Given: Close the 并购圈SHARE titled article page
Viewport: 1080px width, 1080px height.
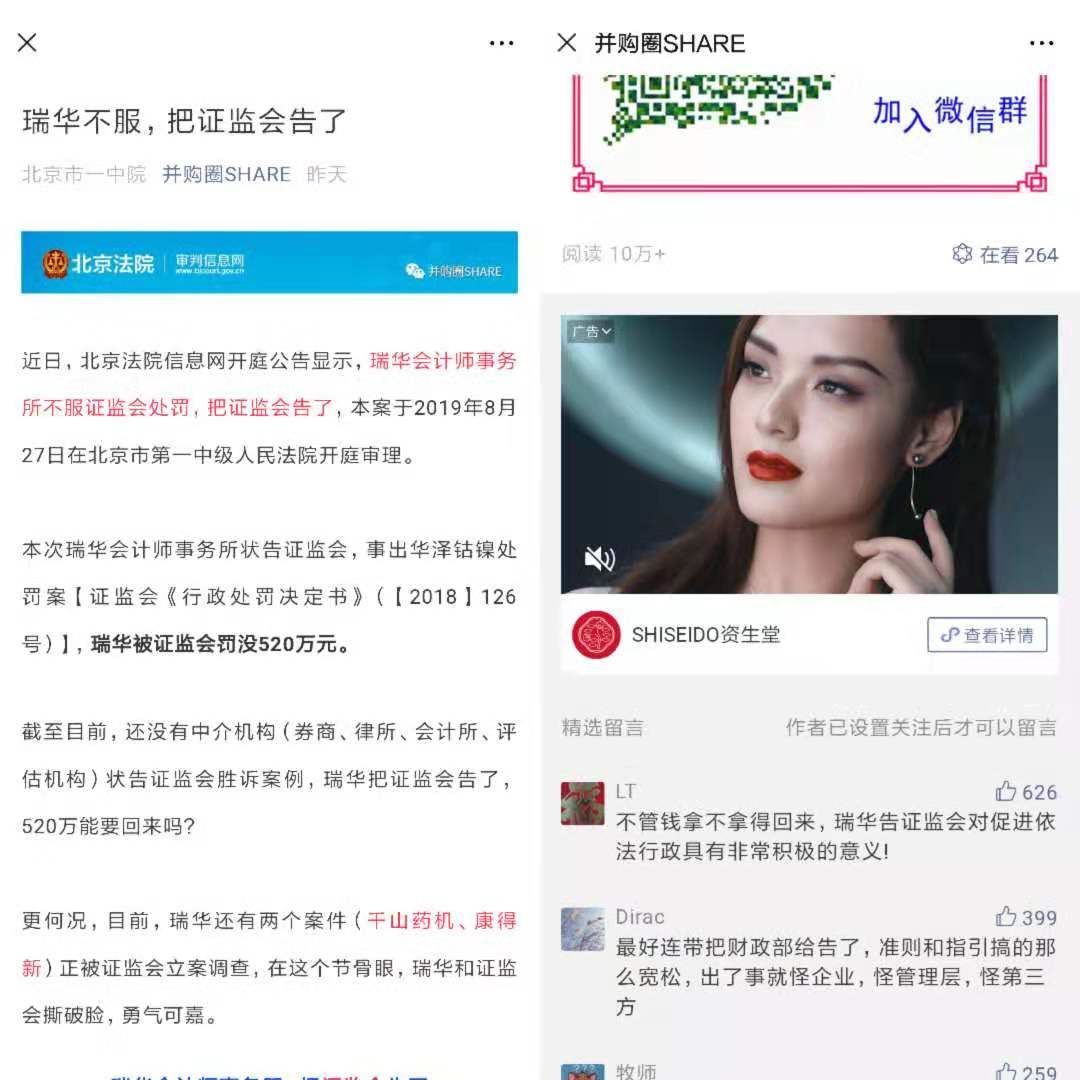Looking at the screenshot, I should click(567, 43).
